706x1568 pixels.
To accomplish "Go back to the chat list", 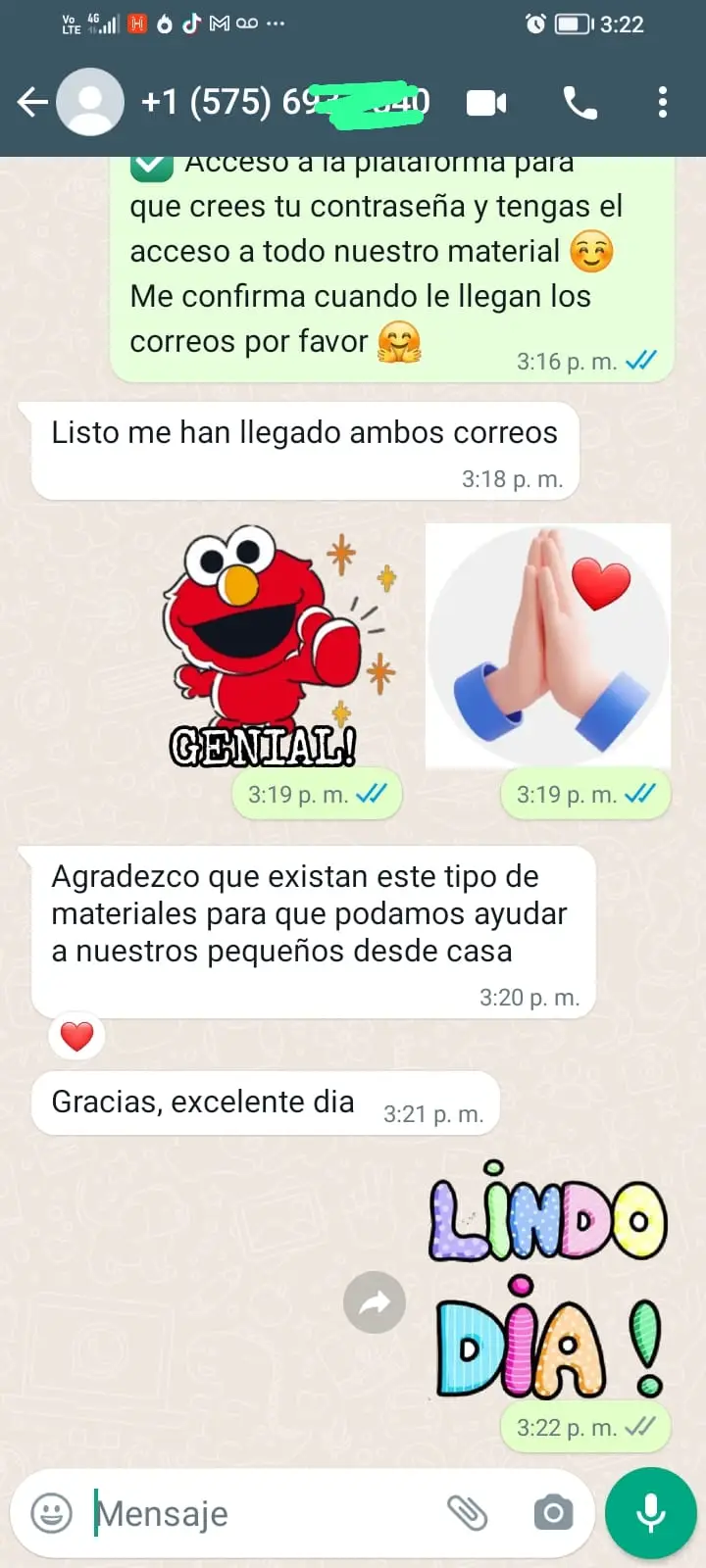I will pyautogui.click(x=31, y=102).
